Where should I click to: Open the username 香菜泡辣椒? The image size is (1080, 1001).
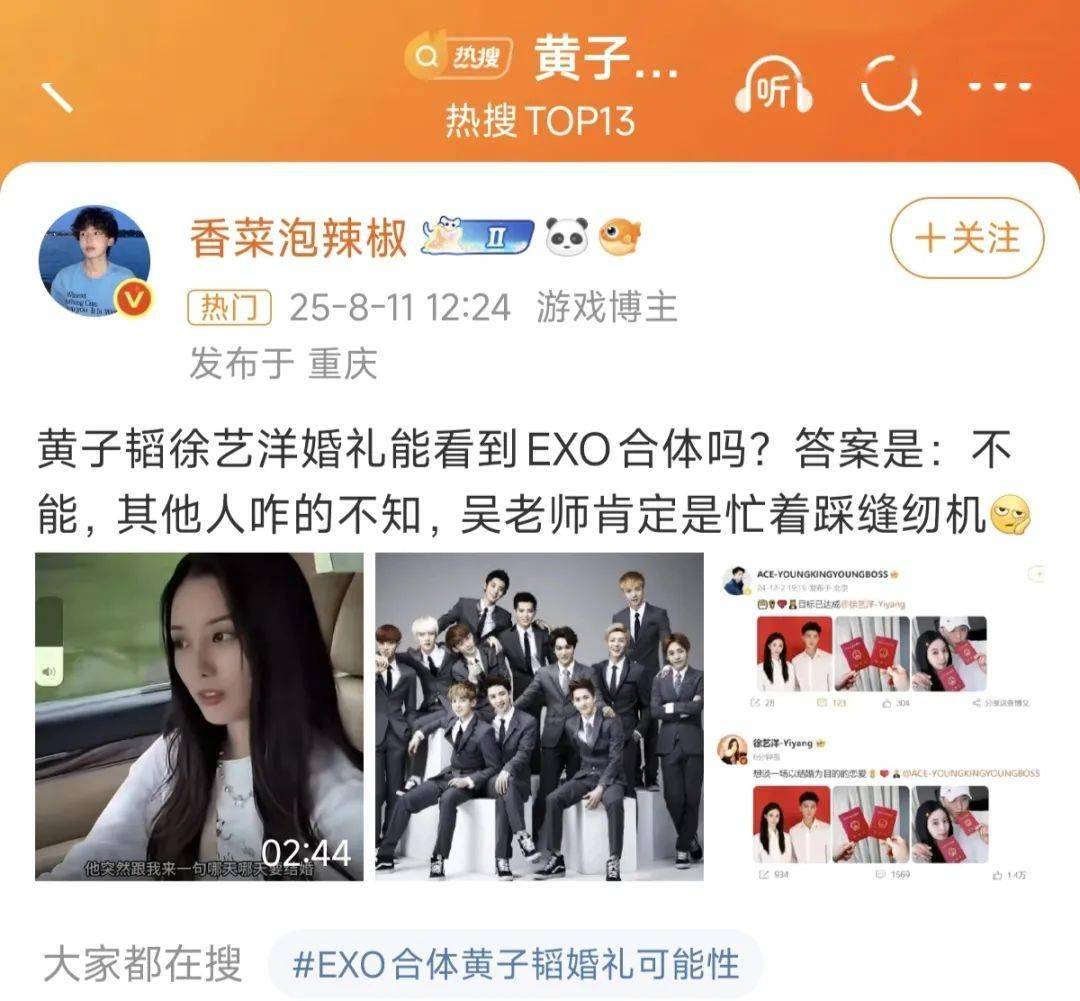click(x=298, y=239)
